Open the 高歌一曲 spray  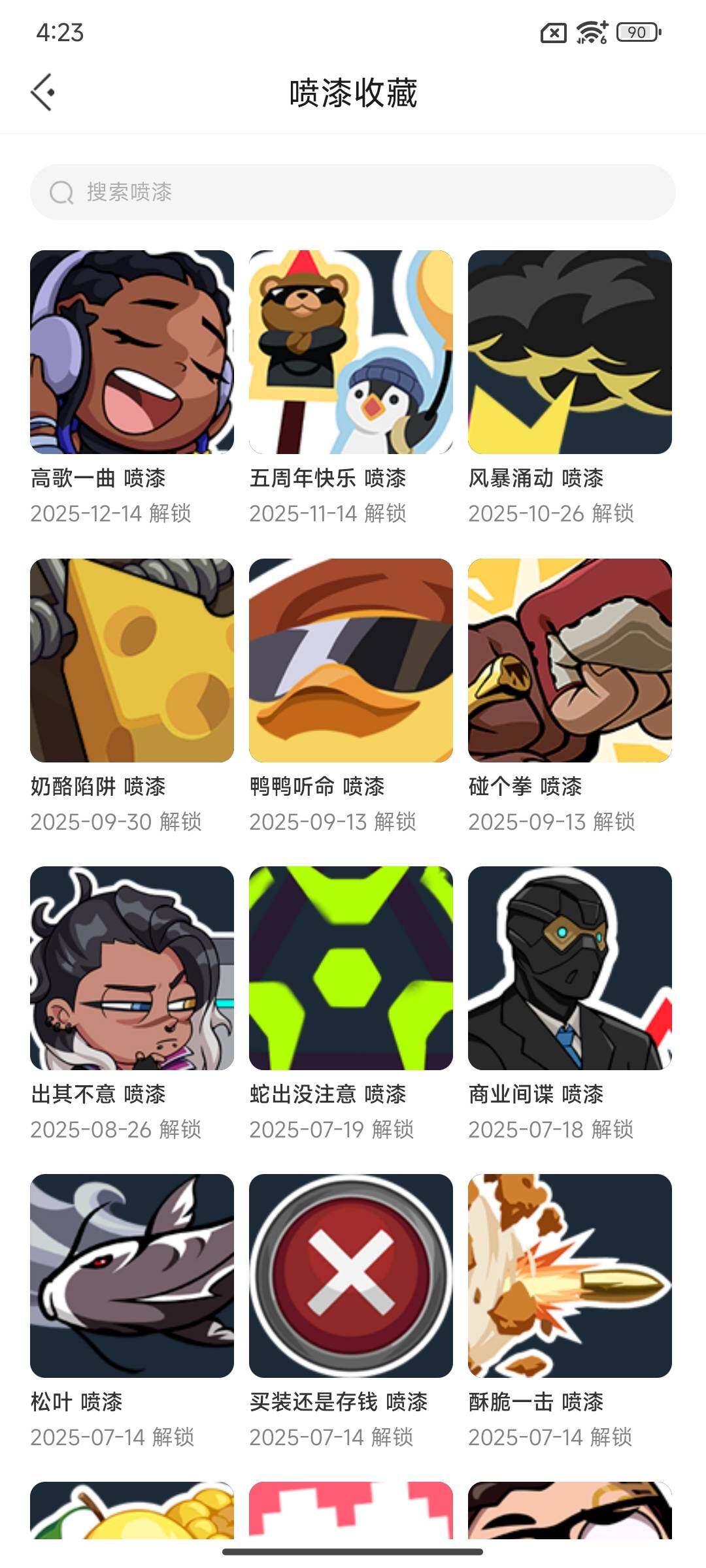point(132,352)
